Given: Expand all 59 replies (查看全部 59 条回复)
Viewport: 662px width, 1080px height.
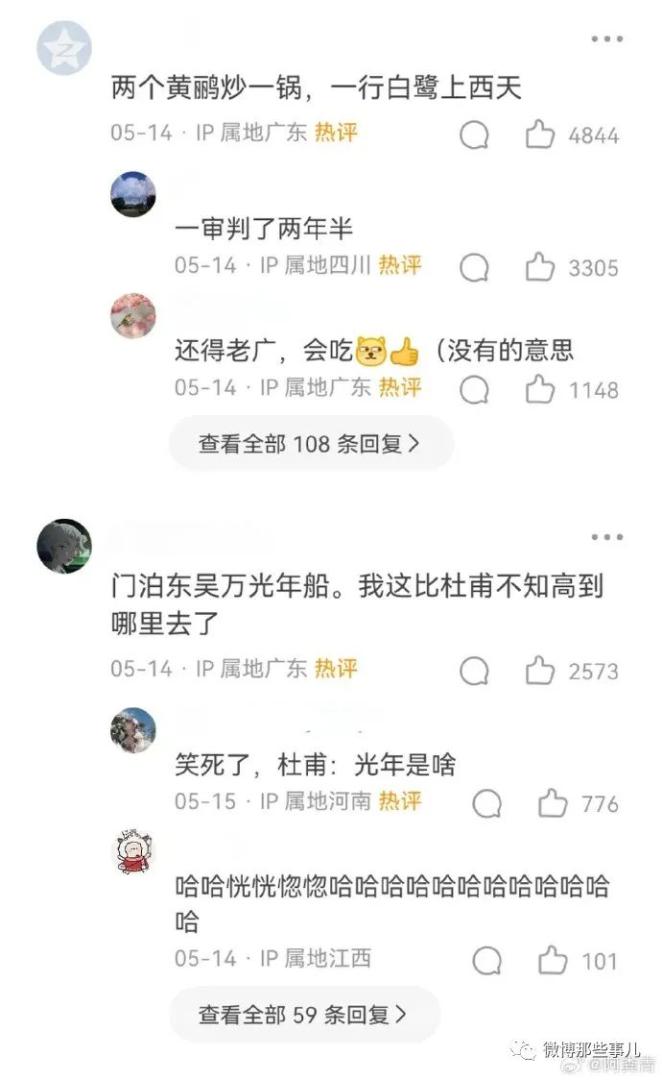Looking at the screenshot, I should (303, 1015).
